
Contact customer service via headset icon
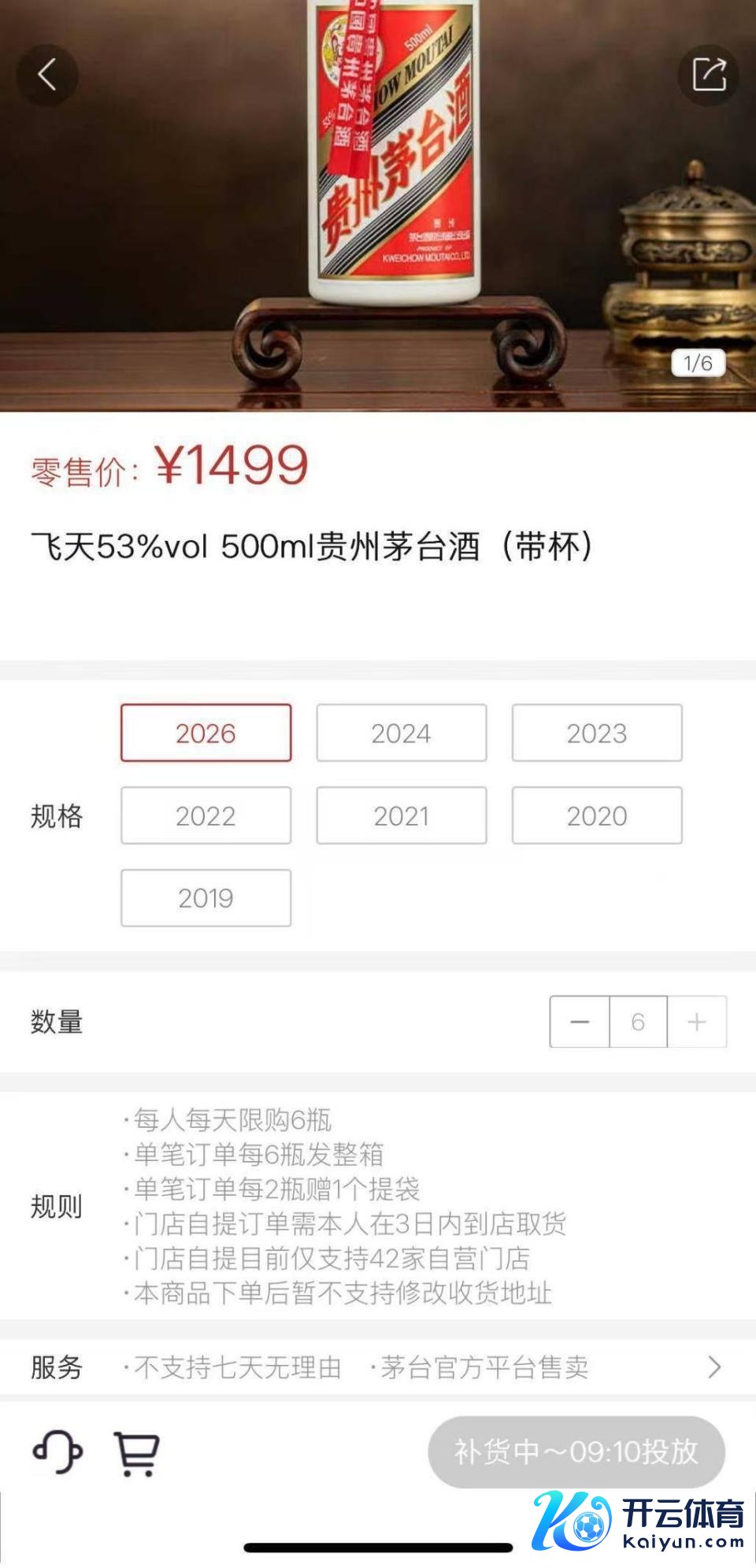pyautogui.click(x=57, y=1452)
